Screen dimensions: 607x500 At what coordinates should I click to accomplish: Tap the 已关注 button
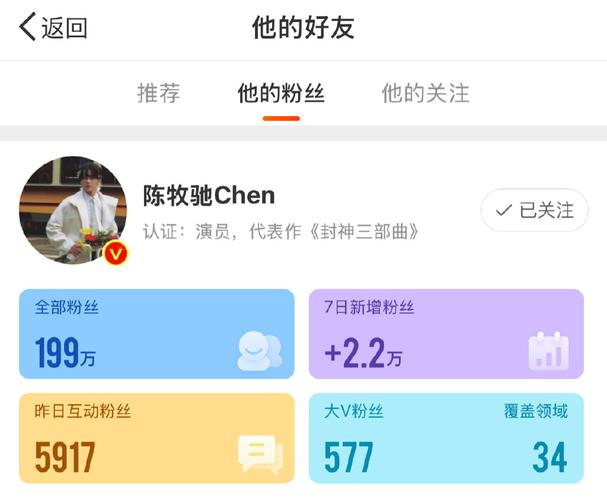[x=534, y=210]
